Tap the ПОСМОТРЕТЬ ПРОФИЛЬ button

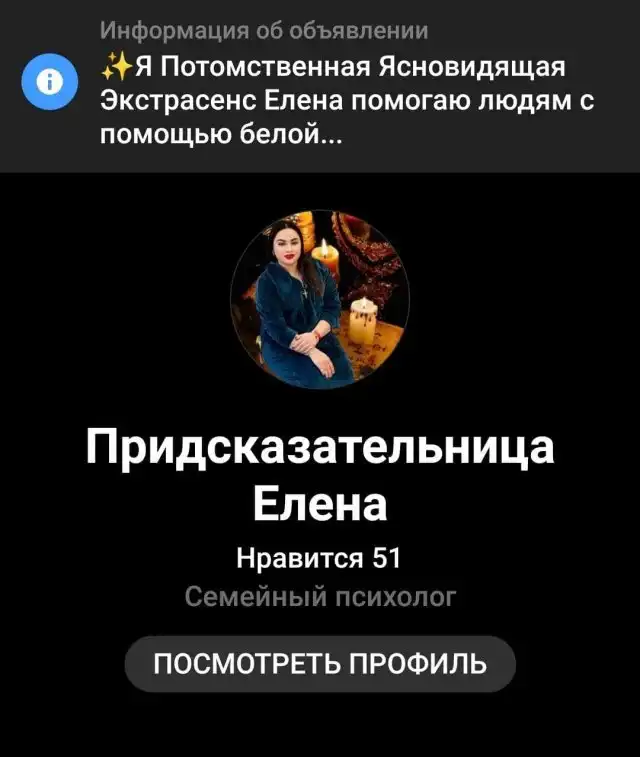pos(320,664)
